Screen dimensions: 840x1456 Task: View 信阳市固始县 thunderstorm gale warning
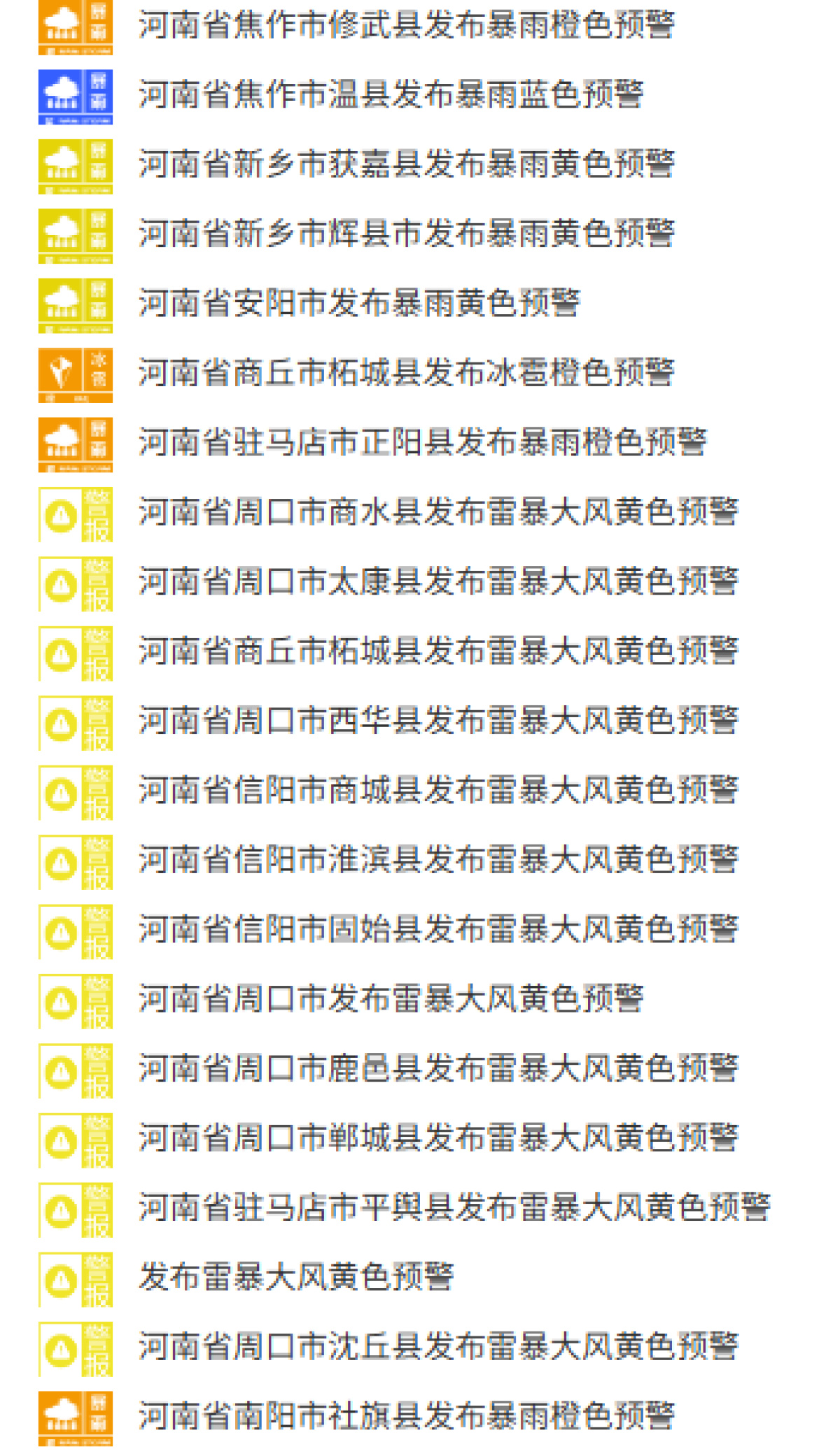coord(439,929)
